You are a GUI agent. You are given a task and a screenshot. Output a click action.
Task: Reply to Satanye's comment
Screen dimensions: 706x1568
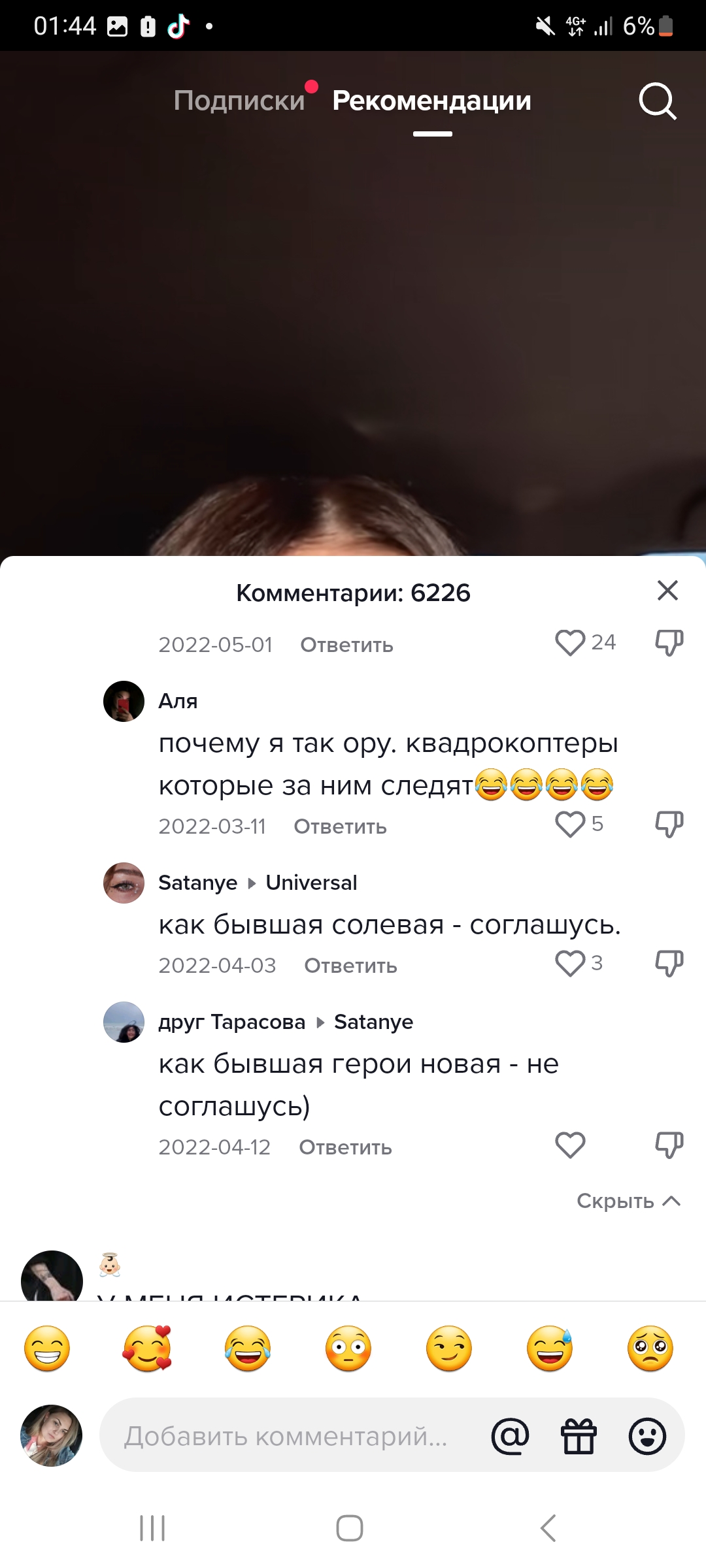pyautogui.click(x=350, y=966)
